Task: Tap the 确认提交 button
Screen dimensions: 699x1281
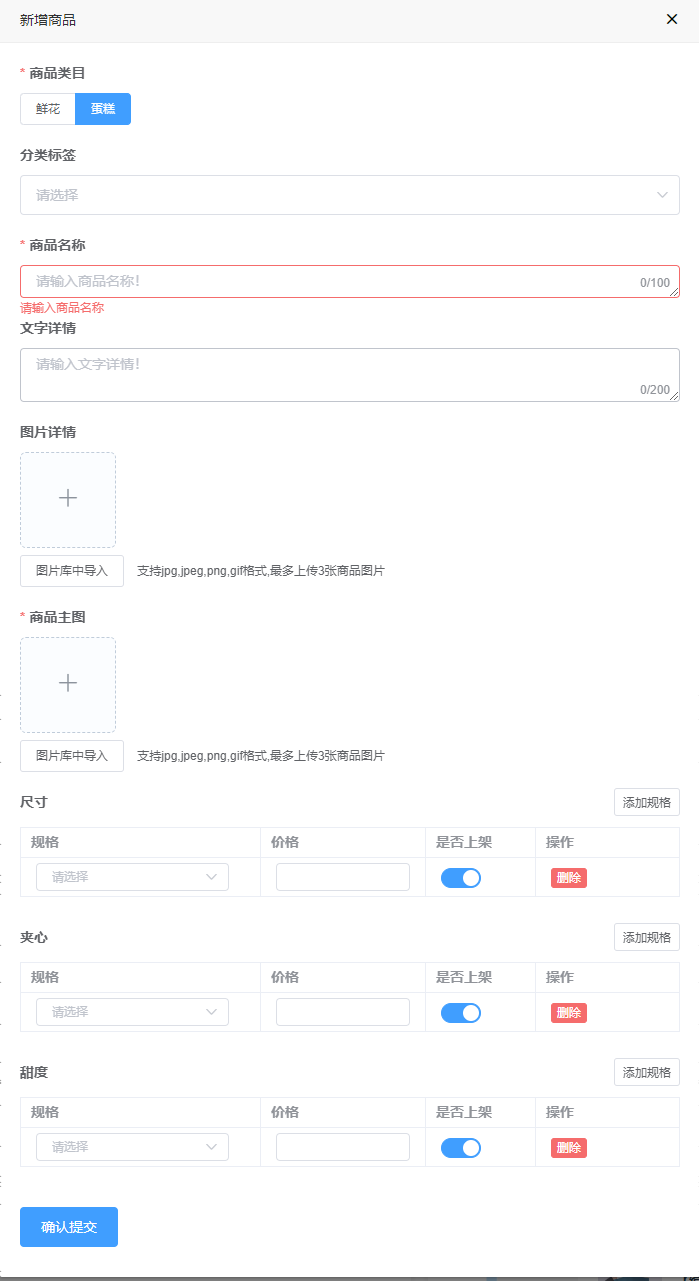Action: (69, 1227)
